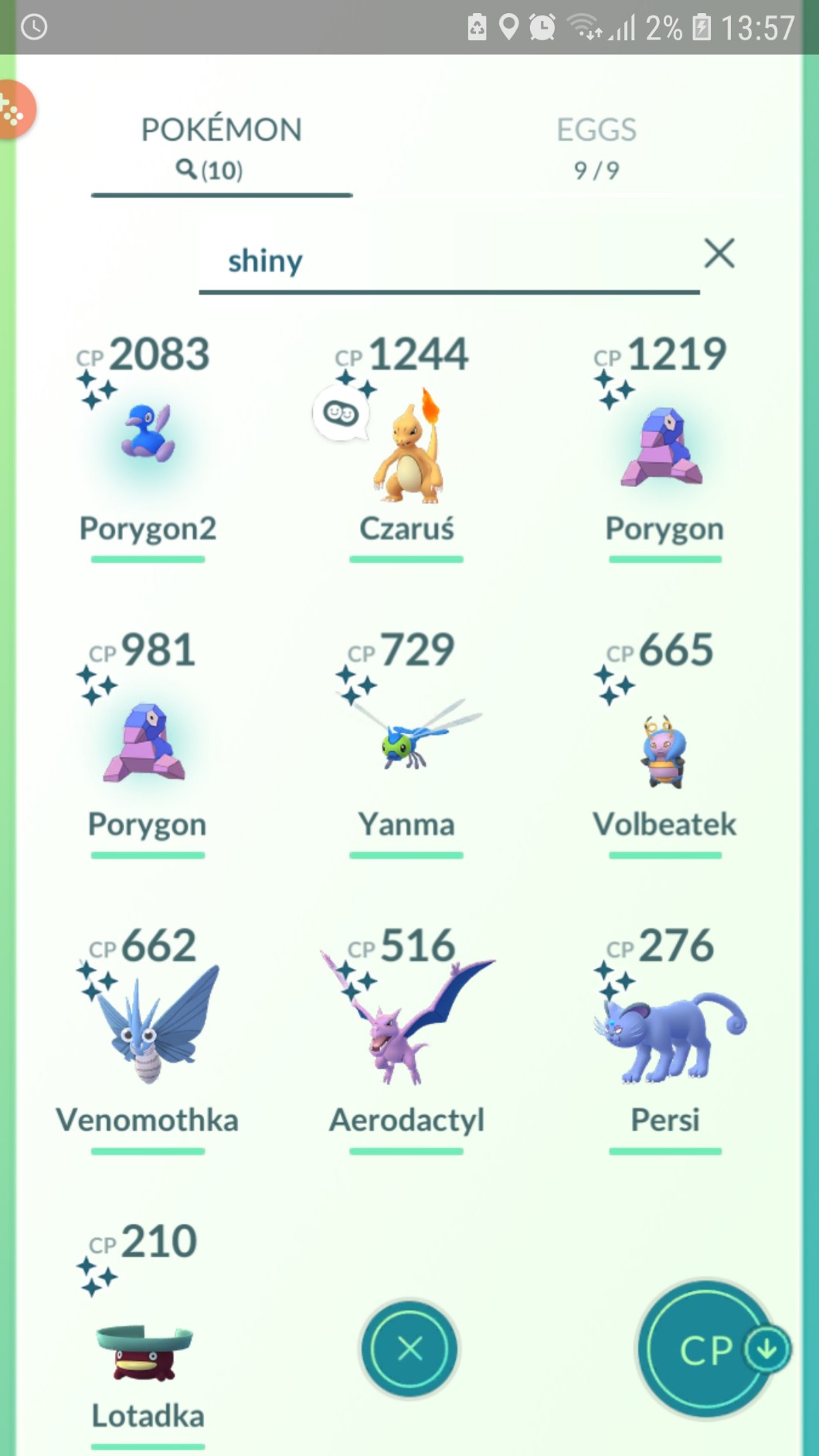The image size is (819, 1456).
Task: Open Persi the Persian
Action: 664,1037
